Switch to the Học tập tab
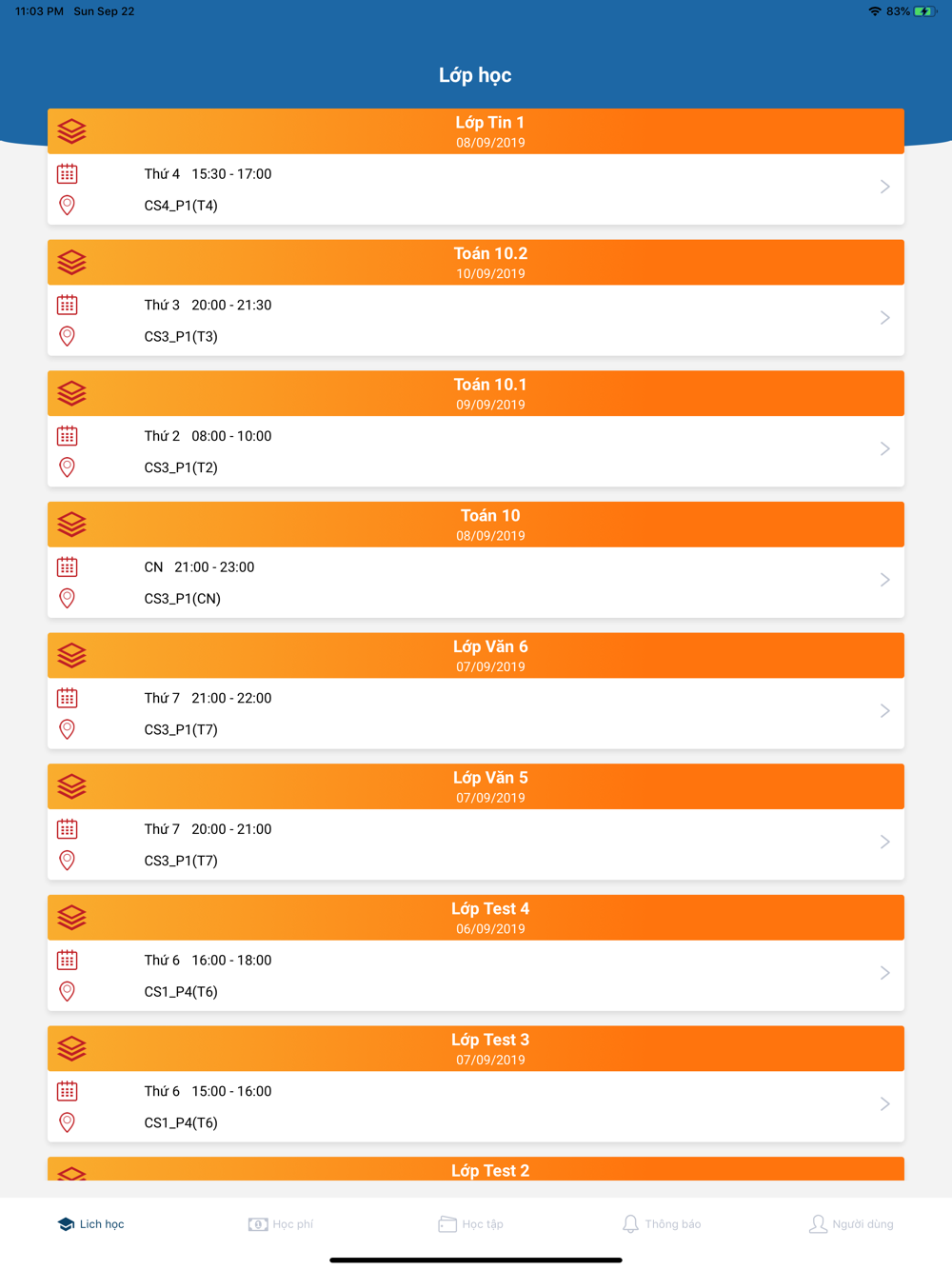 click(x=471, y=1224)
